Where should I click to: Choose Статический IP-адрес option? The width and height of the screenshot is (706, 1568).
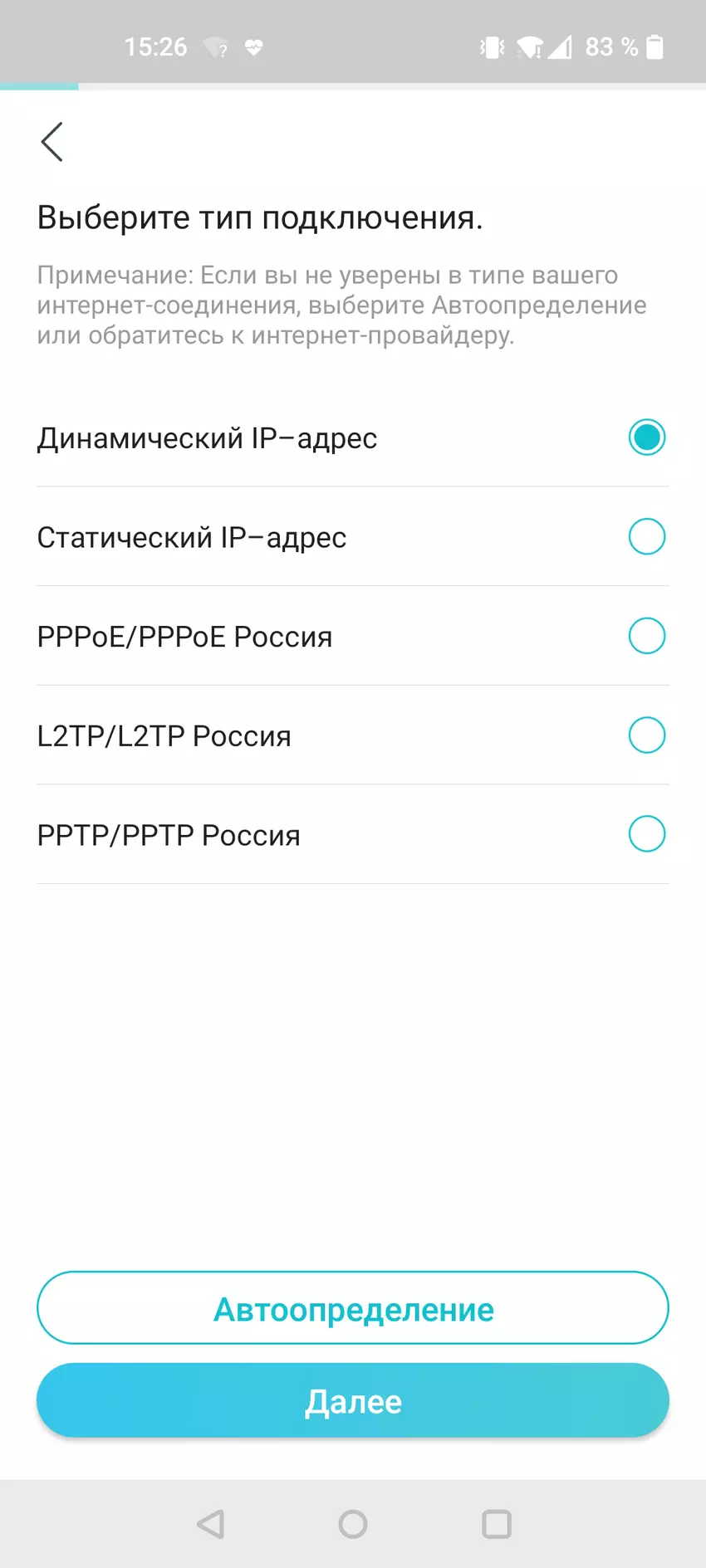pos(646,537)
